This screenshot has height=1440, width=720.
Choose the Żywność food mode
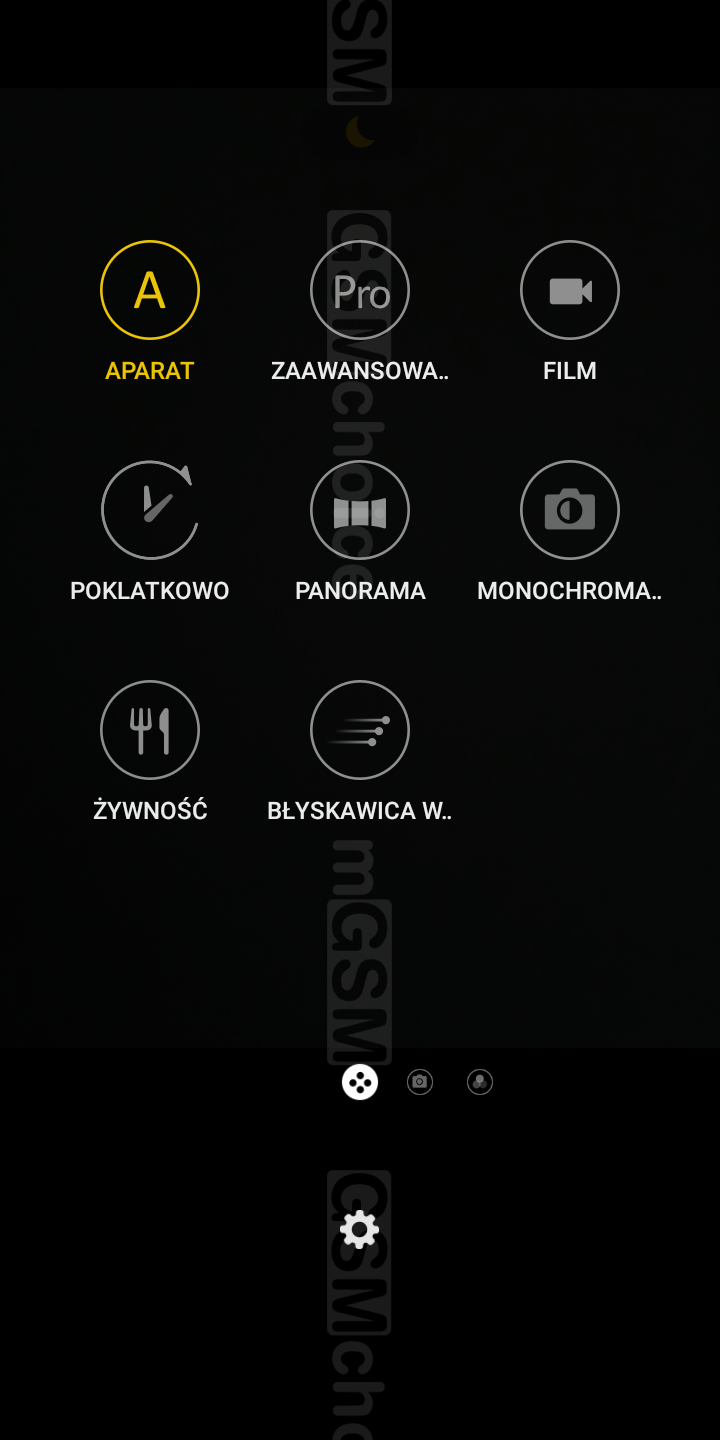tap(150, 730)
